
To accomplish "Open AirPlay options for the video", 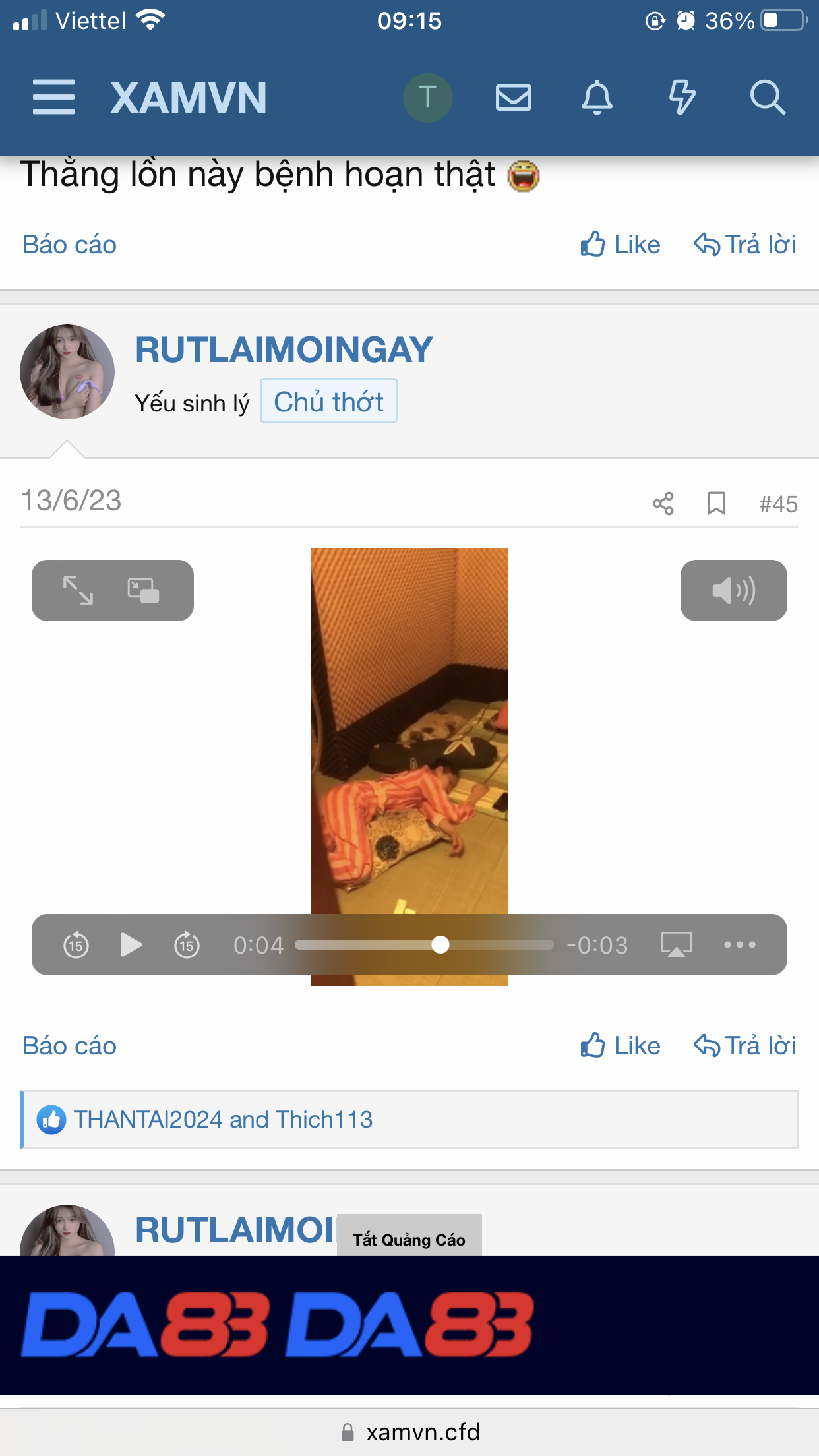I will coord(676,945).
